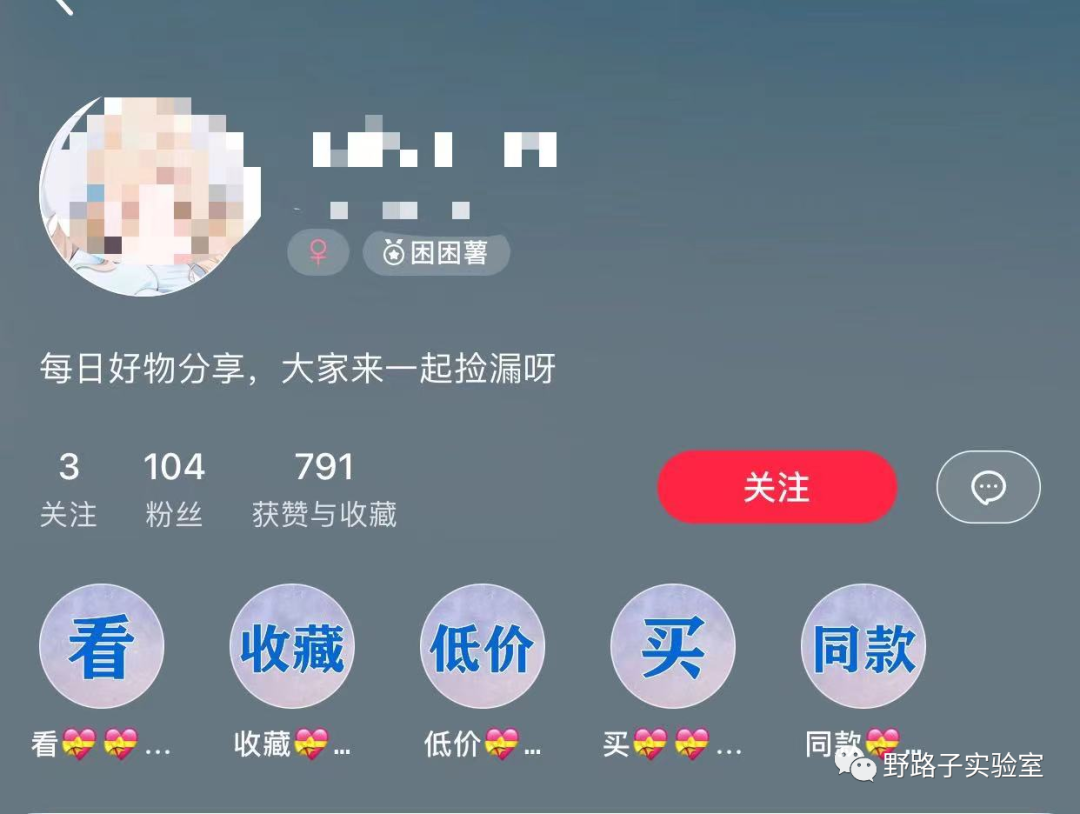Open the 低价 highlight collection
Screen dimensions: 1080x814
pyautogui.click(x=482, y=647)
